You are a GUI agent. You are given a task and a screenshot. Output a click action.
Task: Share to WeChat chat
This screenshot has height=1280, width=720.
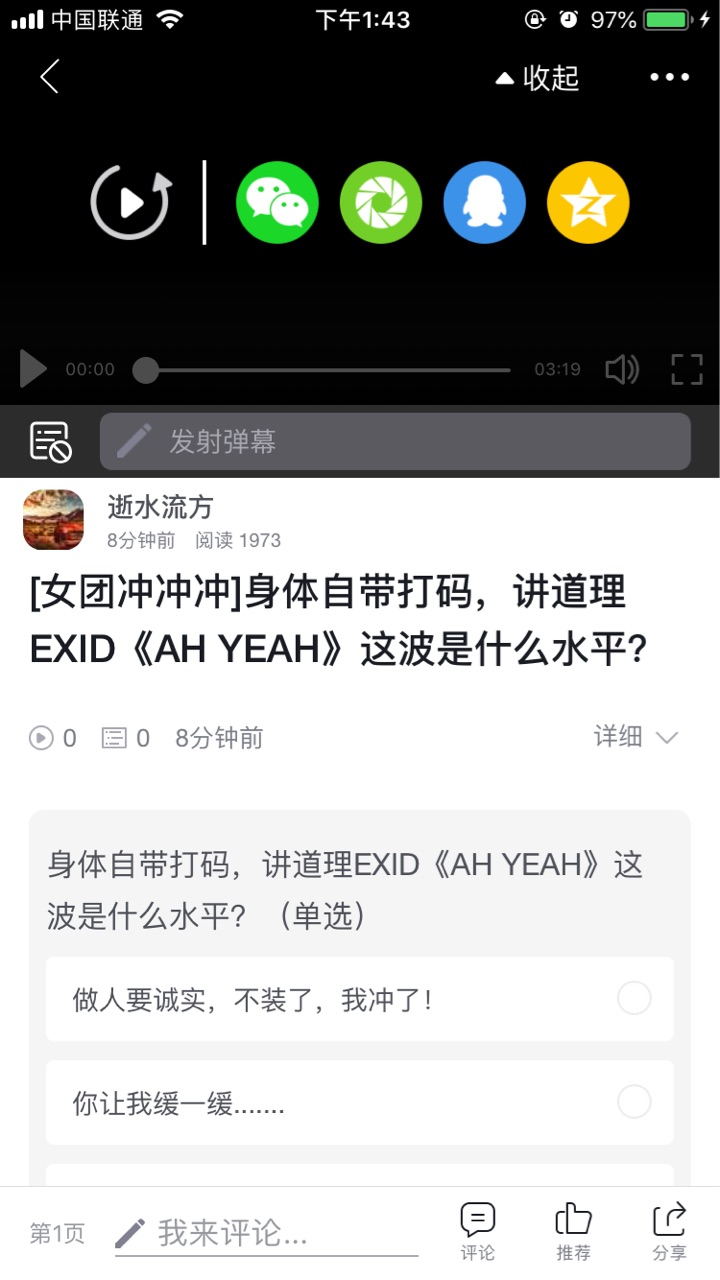[x=277, y=202]
